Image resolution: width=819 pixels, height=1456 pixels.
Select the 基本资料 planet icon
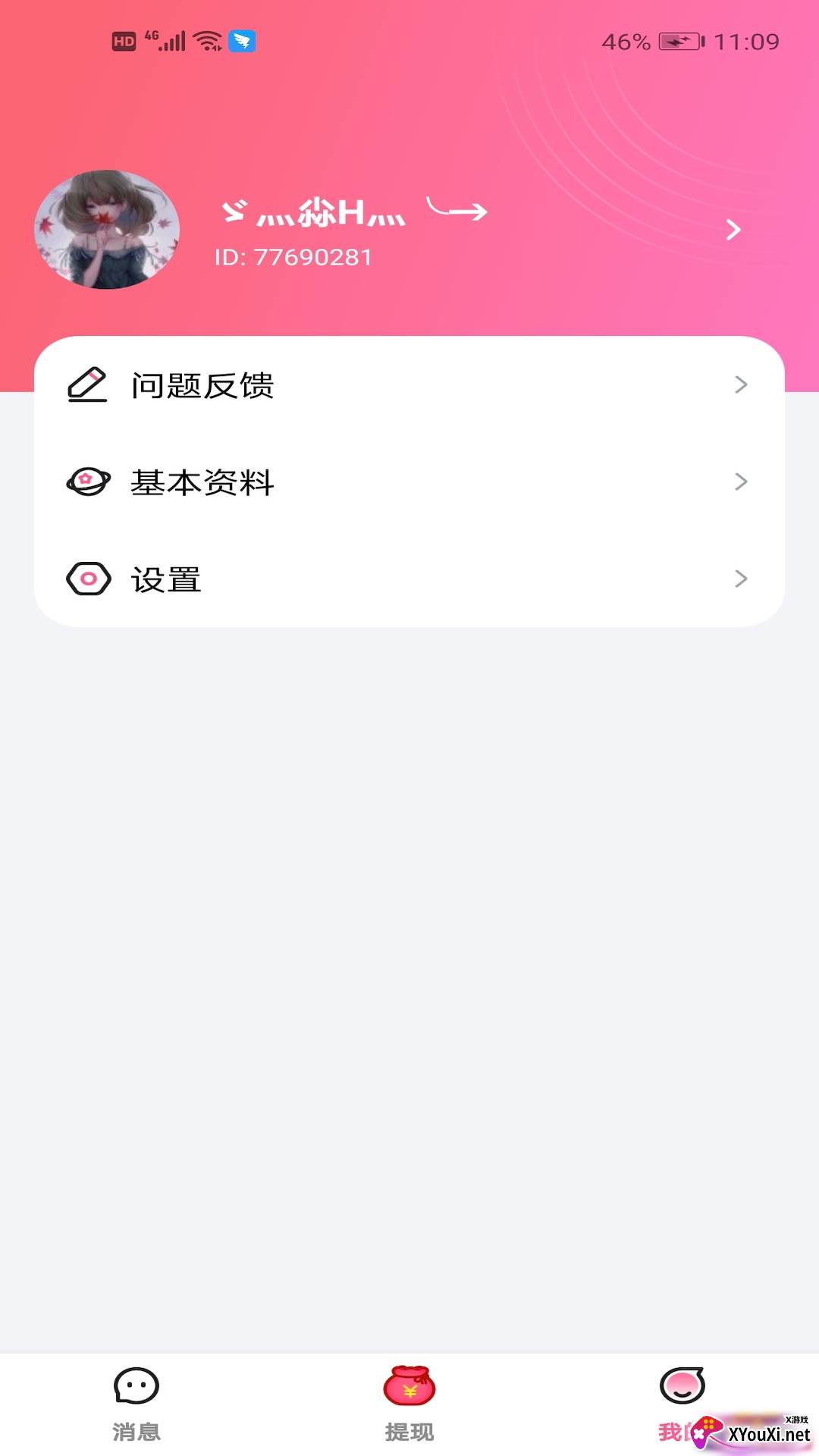tap(89, 482)
